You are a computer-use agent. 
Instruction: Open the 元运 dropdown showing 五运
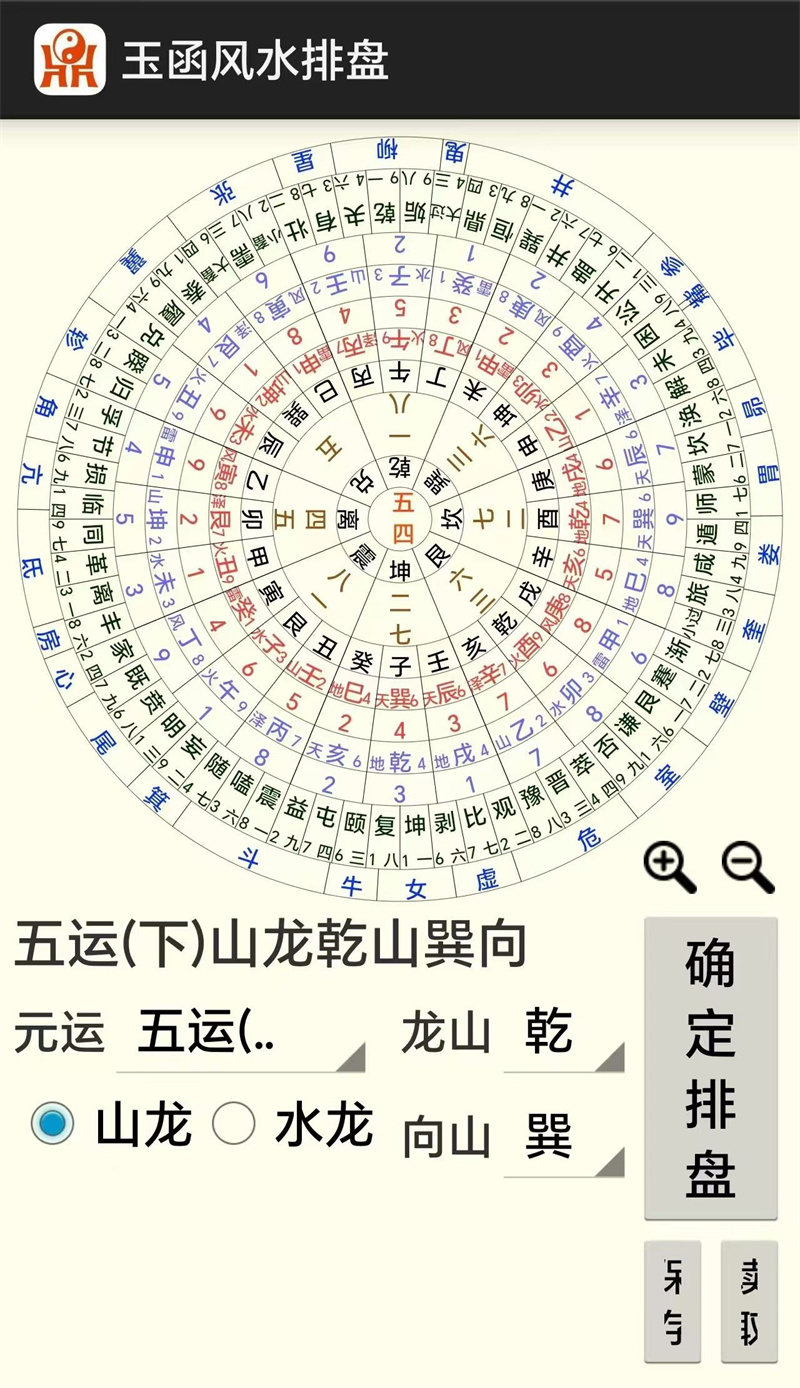click(241, 1033)
